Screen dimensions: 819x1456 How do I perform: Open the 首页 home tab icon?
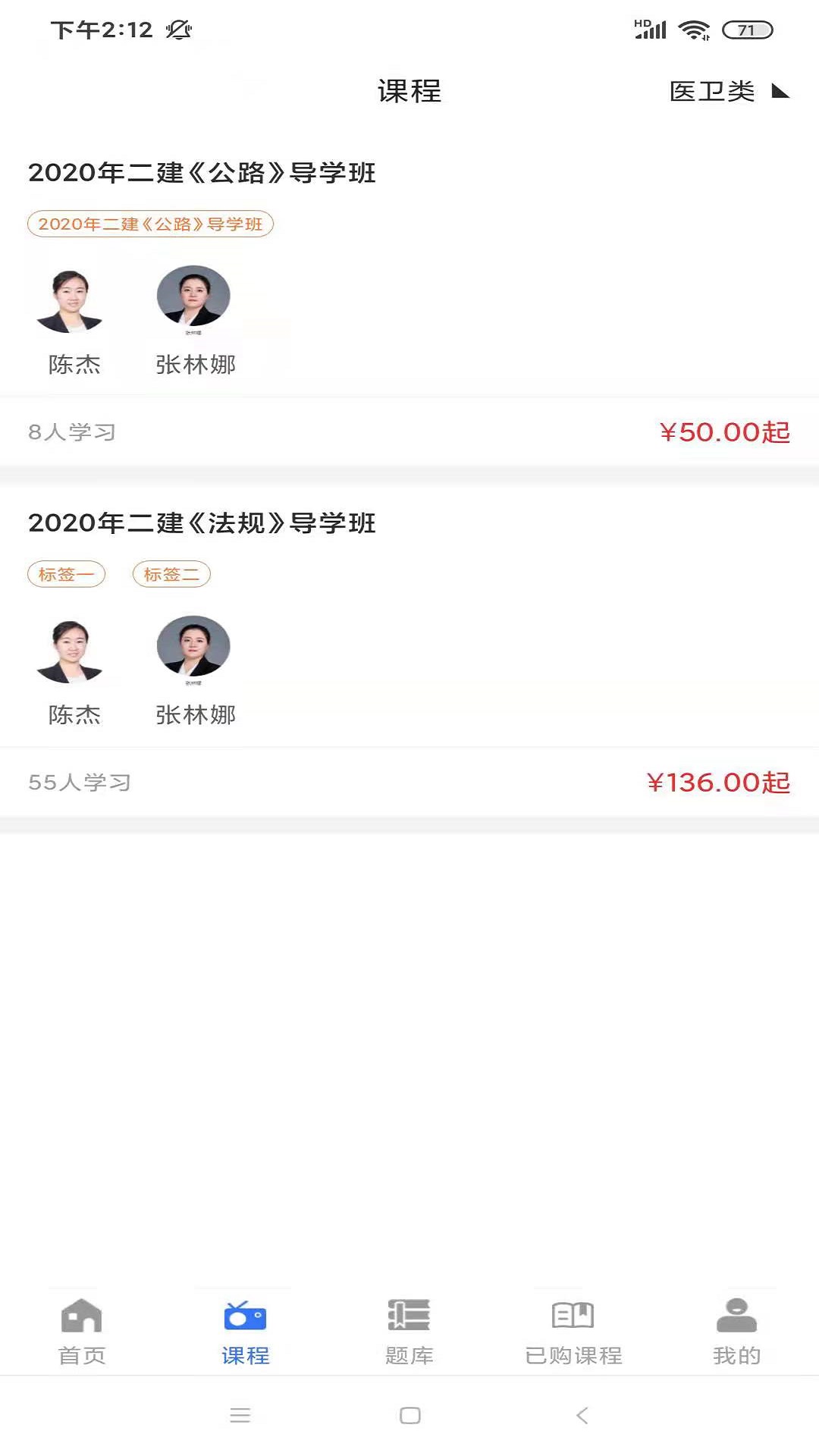[82, 1318]
